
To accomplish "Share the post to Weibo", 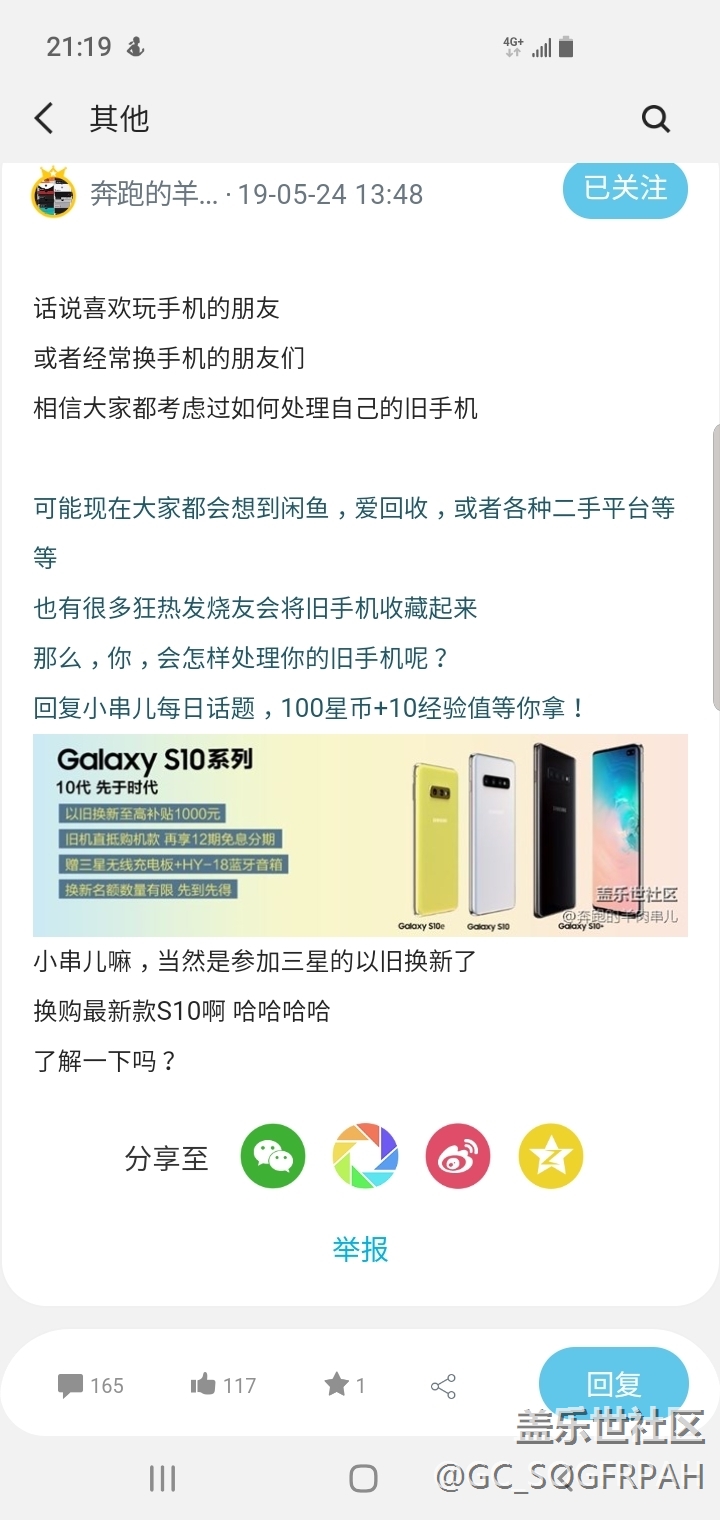I will 458,1156.
